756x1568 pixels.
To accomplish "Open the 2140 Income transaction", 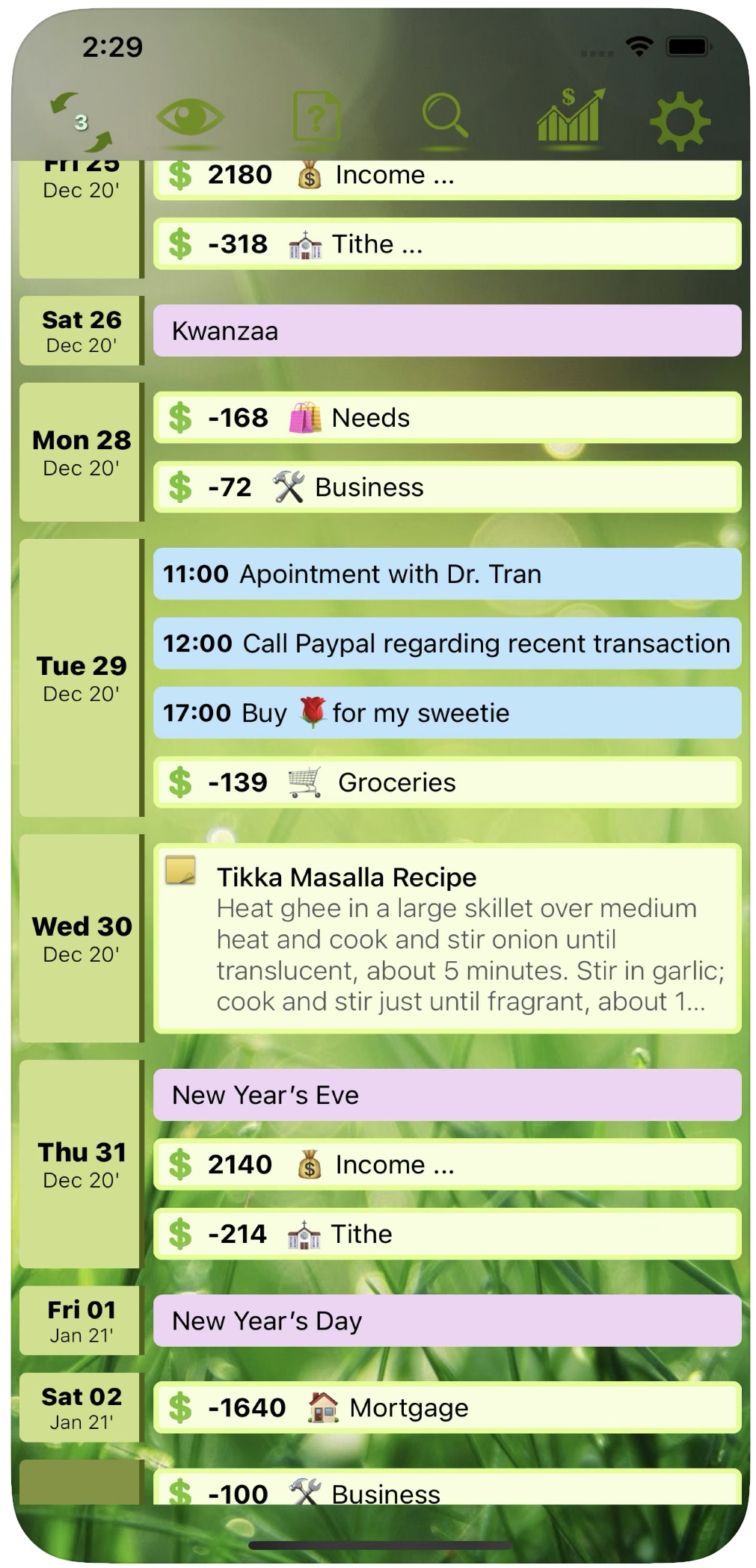I will (x=446, y=1164).
